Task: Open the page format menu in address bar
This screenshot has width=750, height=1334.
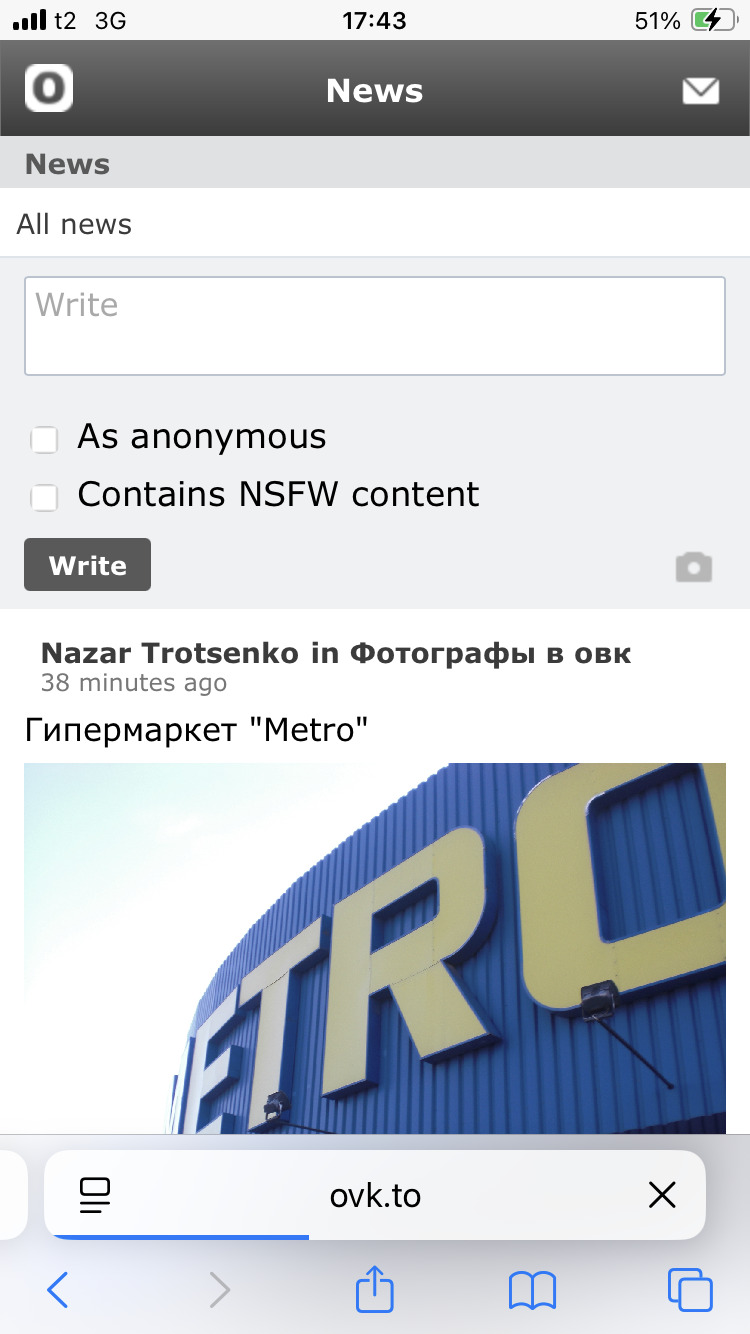Action: click(95, 1195)
